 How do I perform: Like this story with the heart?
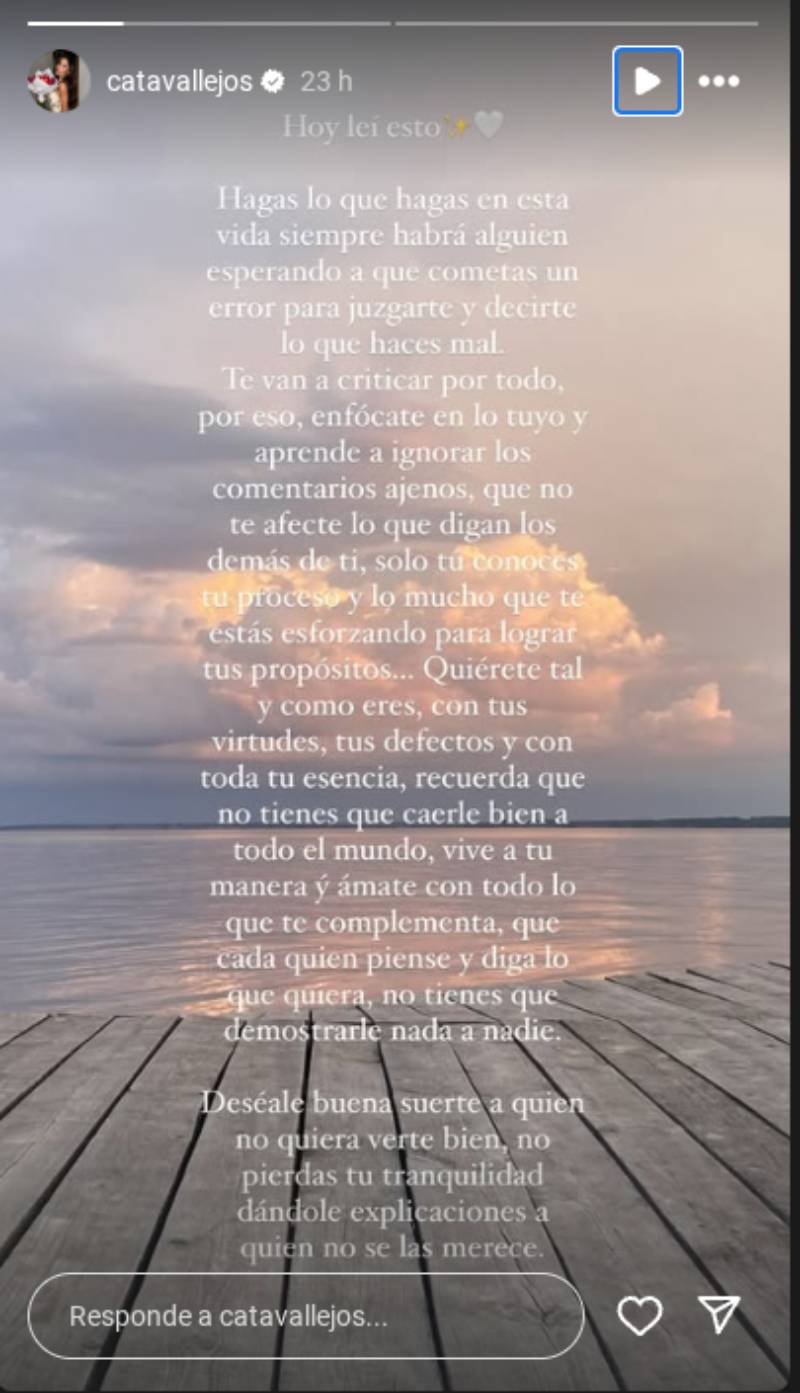pyautogui.click(x=639, y=1315)
